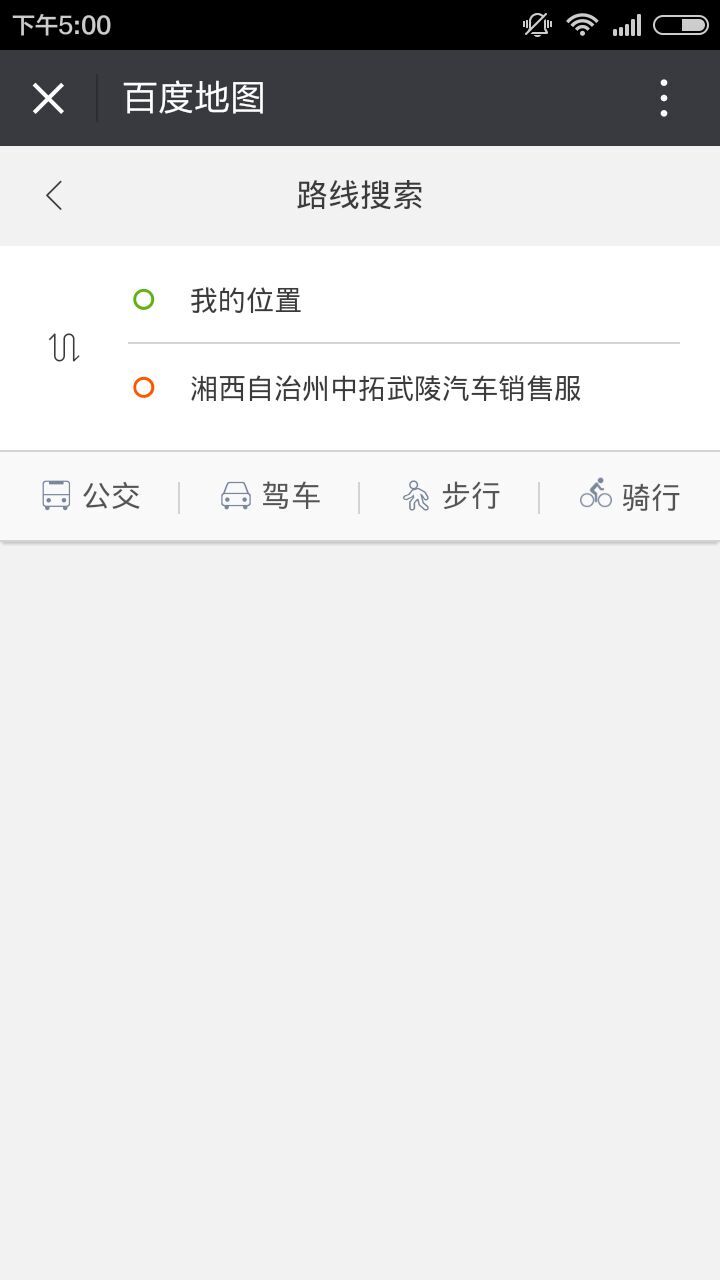Swap start and destination locations
Screen dimensions: 720x1280
coord(64,347)
